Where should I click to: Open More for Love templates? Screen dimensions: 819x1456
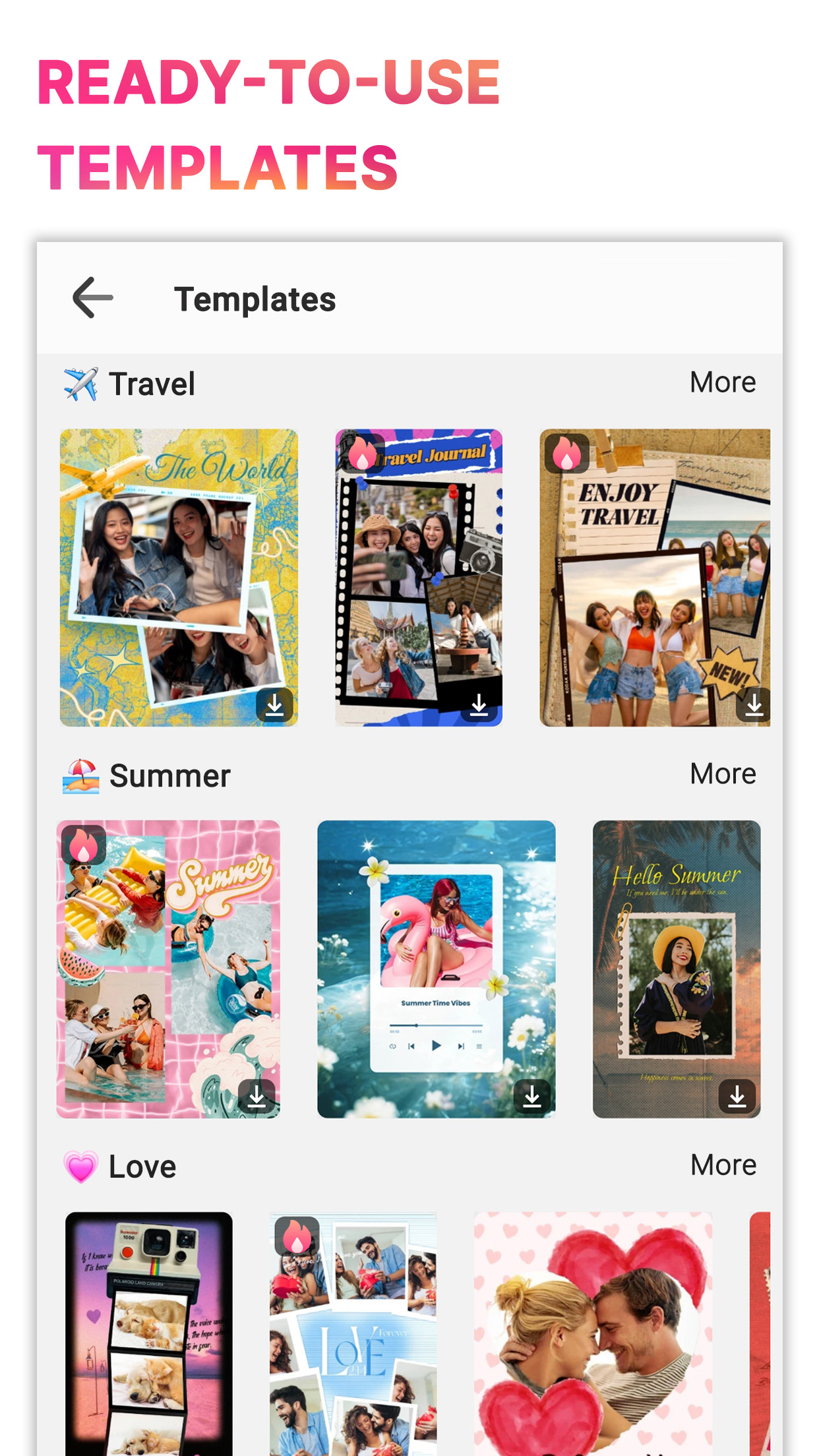pyautogui.click(x=723, y=1165)
